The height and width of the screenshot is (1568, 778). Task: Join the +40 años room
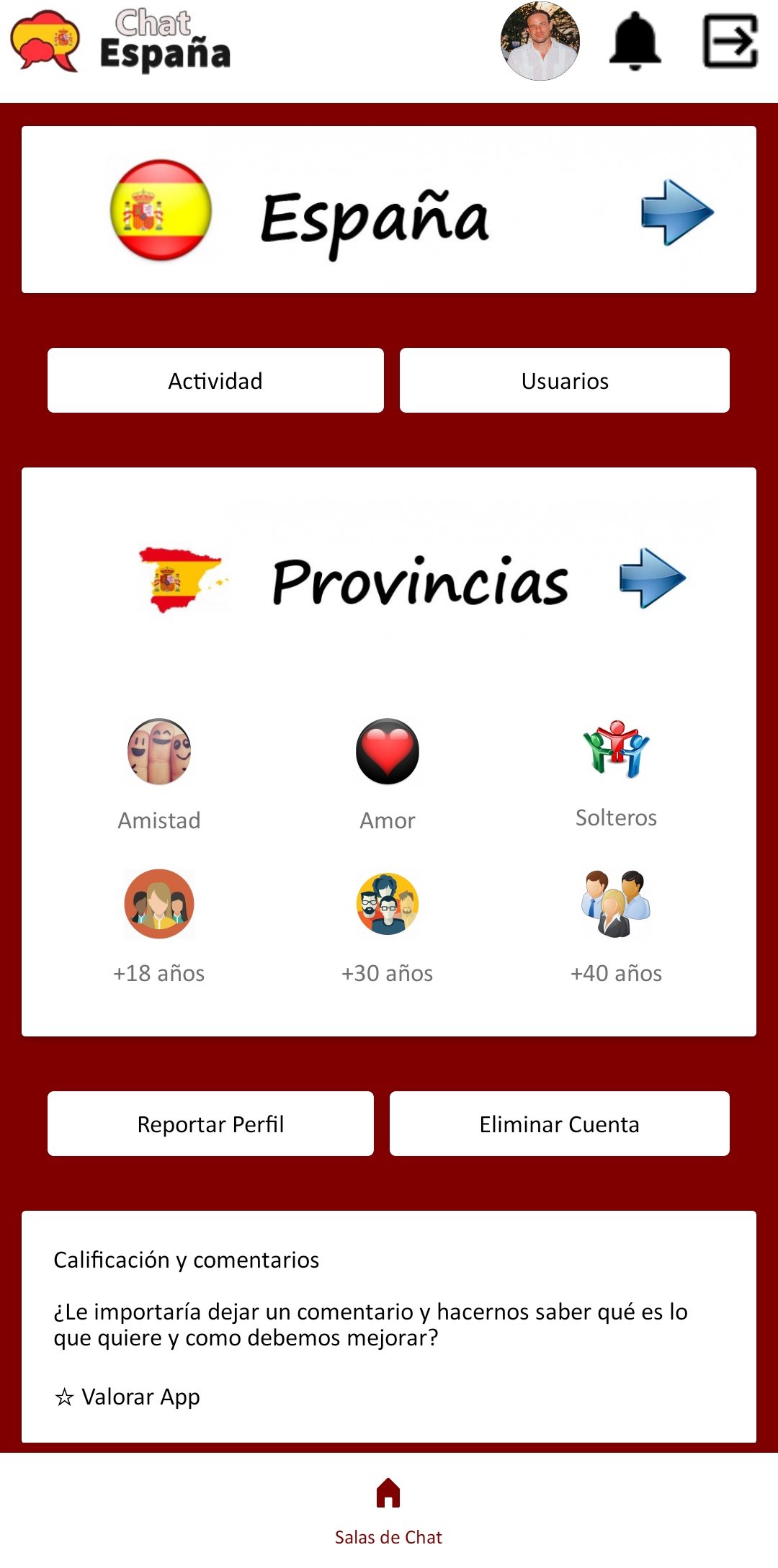click(616, 923)
